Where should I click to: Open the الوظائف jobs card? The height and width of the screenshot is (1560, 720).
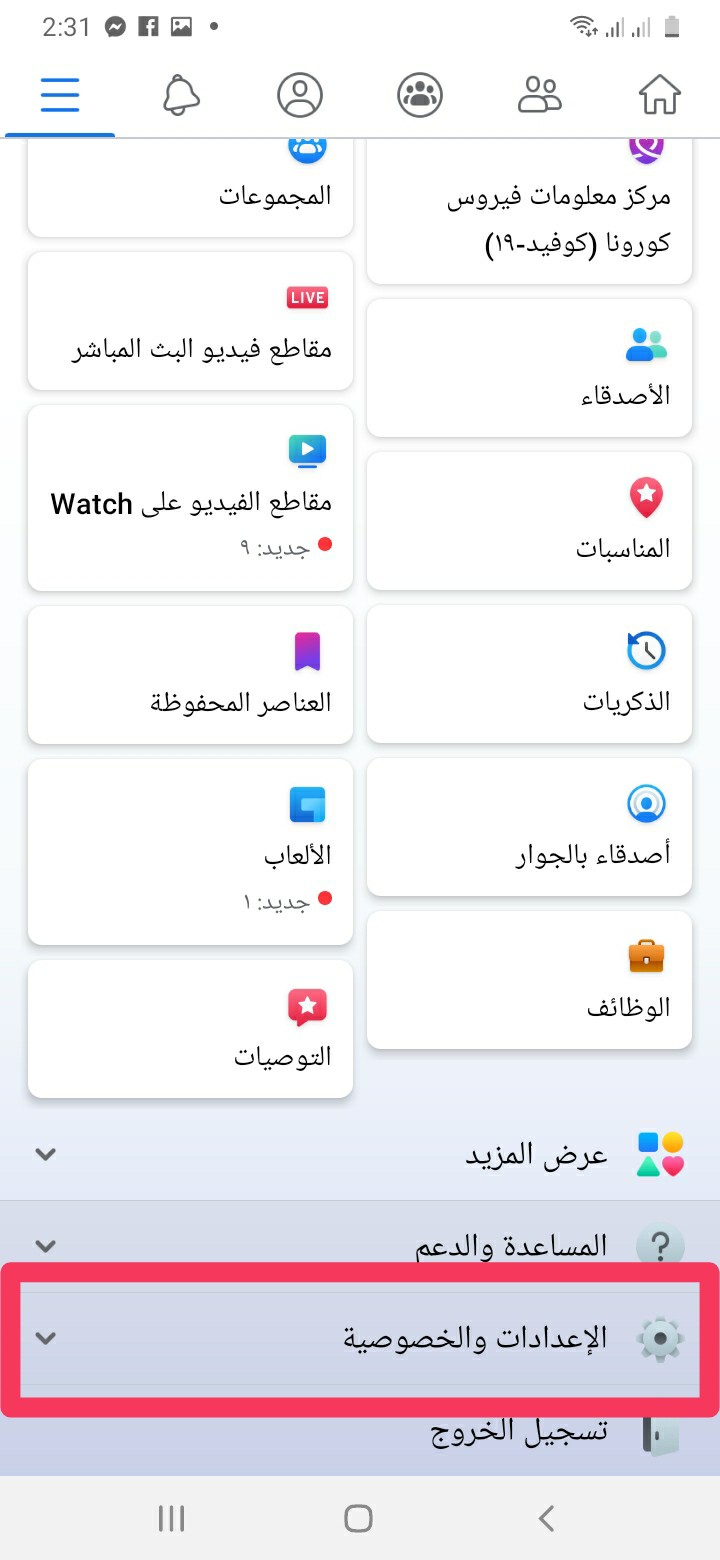click(530, 980)
